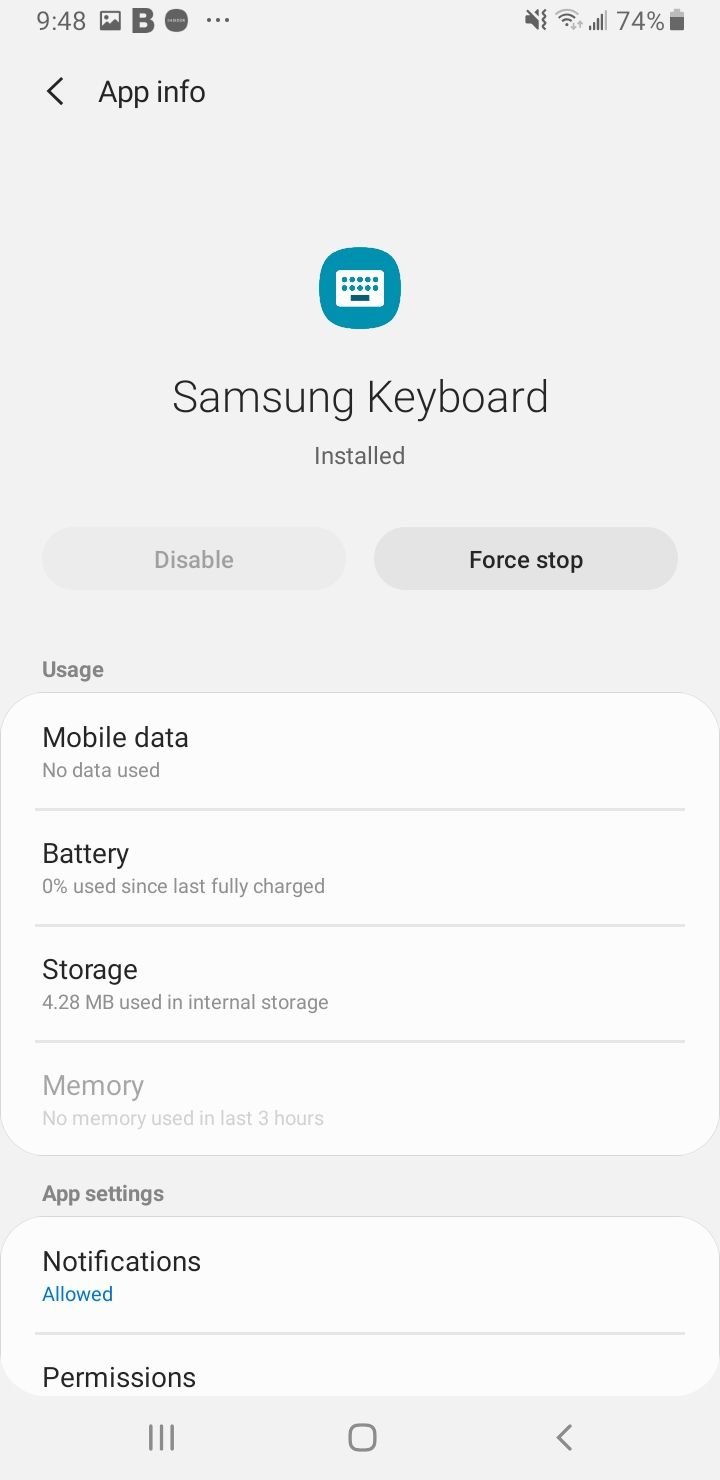Open Storage settings for the app

(360, 984)
